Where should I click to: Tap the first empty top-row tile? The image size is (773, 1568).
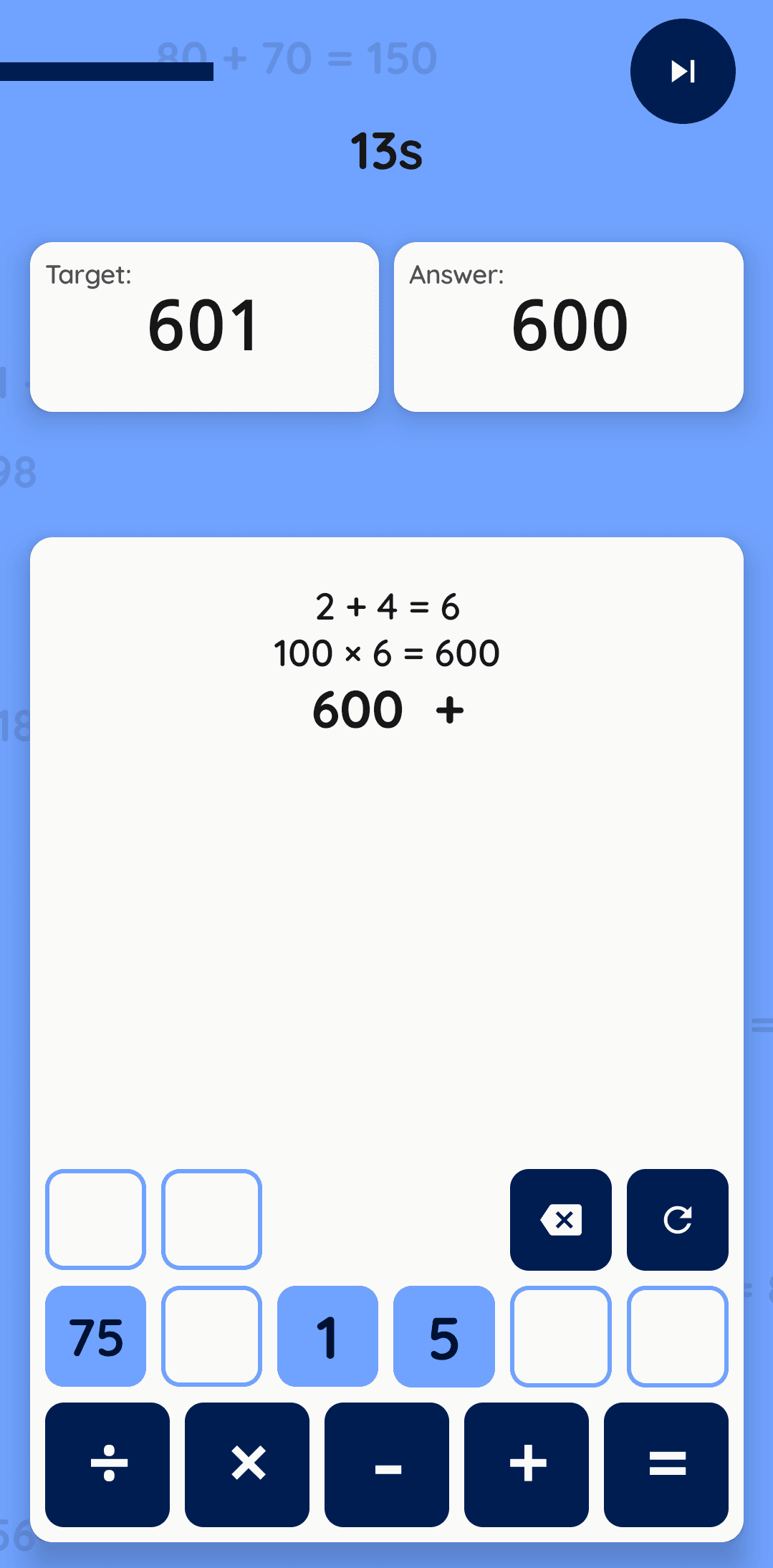[x=95, y=1220]
